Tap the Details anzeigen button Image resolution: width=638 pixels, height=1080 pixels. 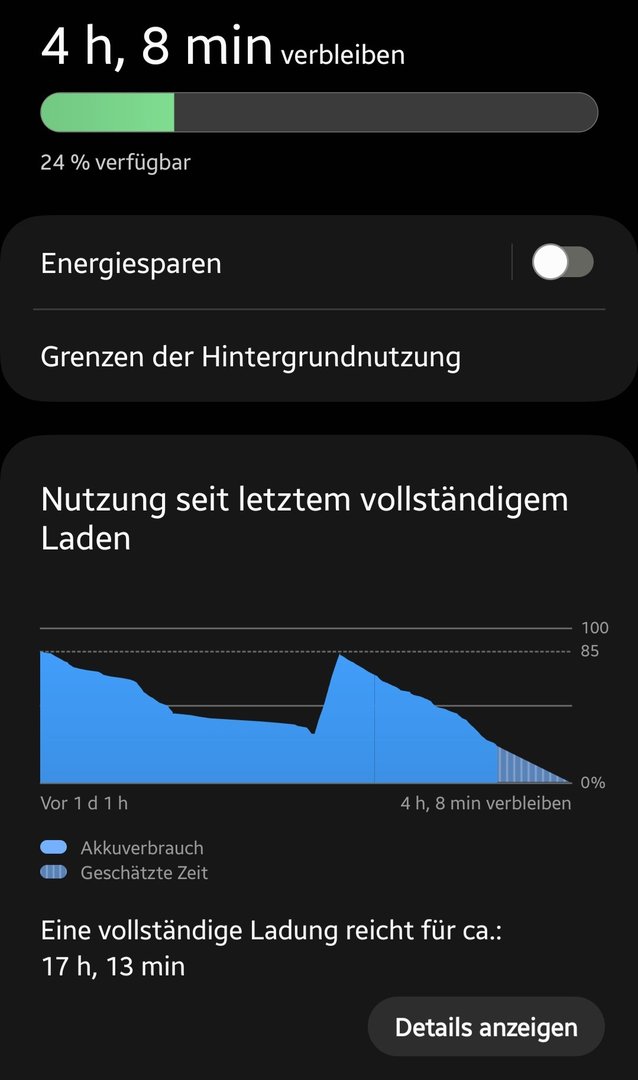point(486,1026)
